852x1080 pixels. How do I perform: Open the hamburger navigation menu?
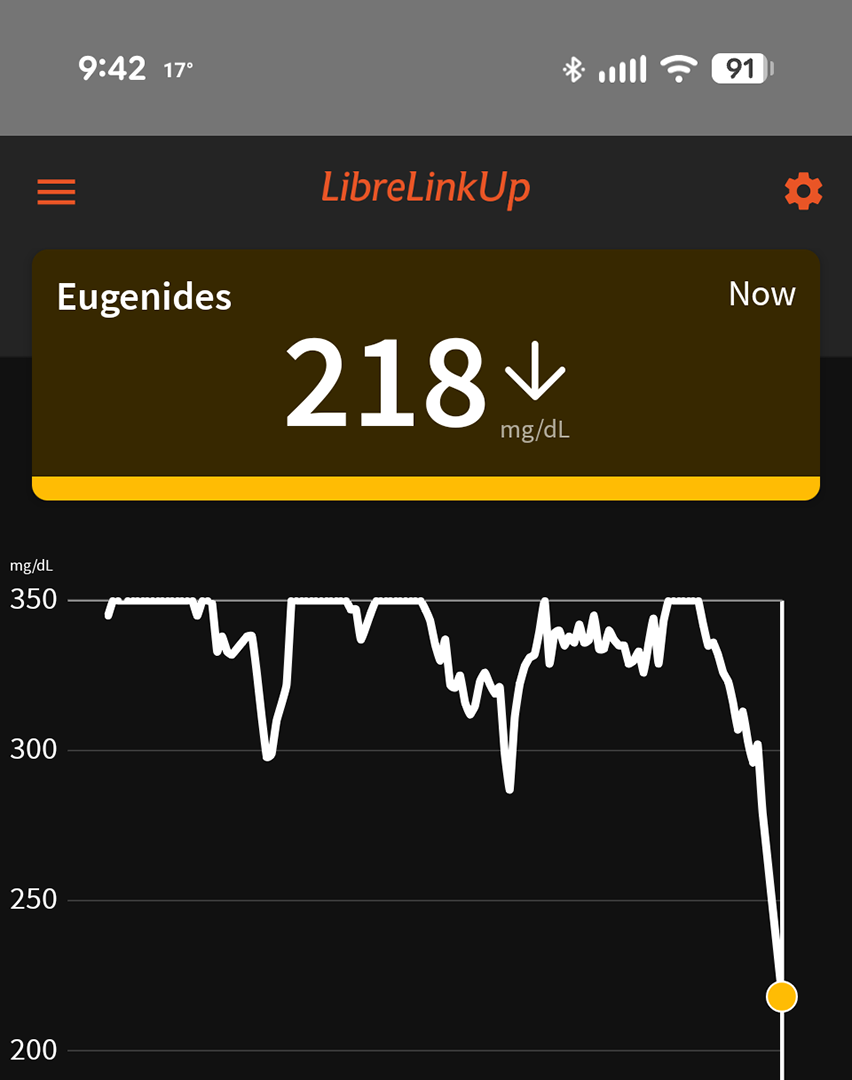click(56, 192)
